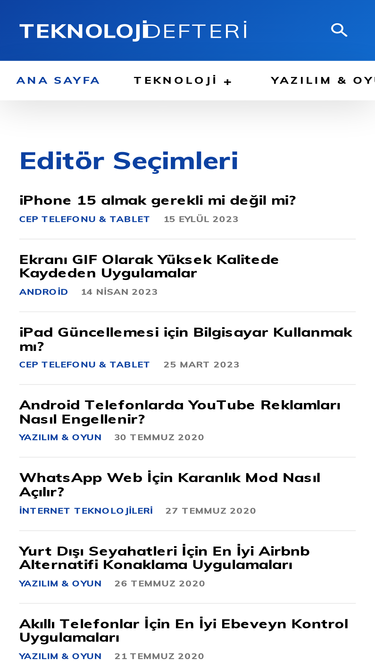Select the Android category link
The width and height of the screenshot is (375, 667).
(x=43, y=292)
